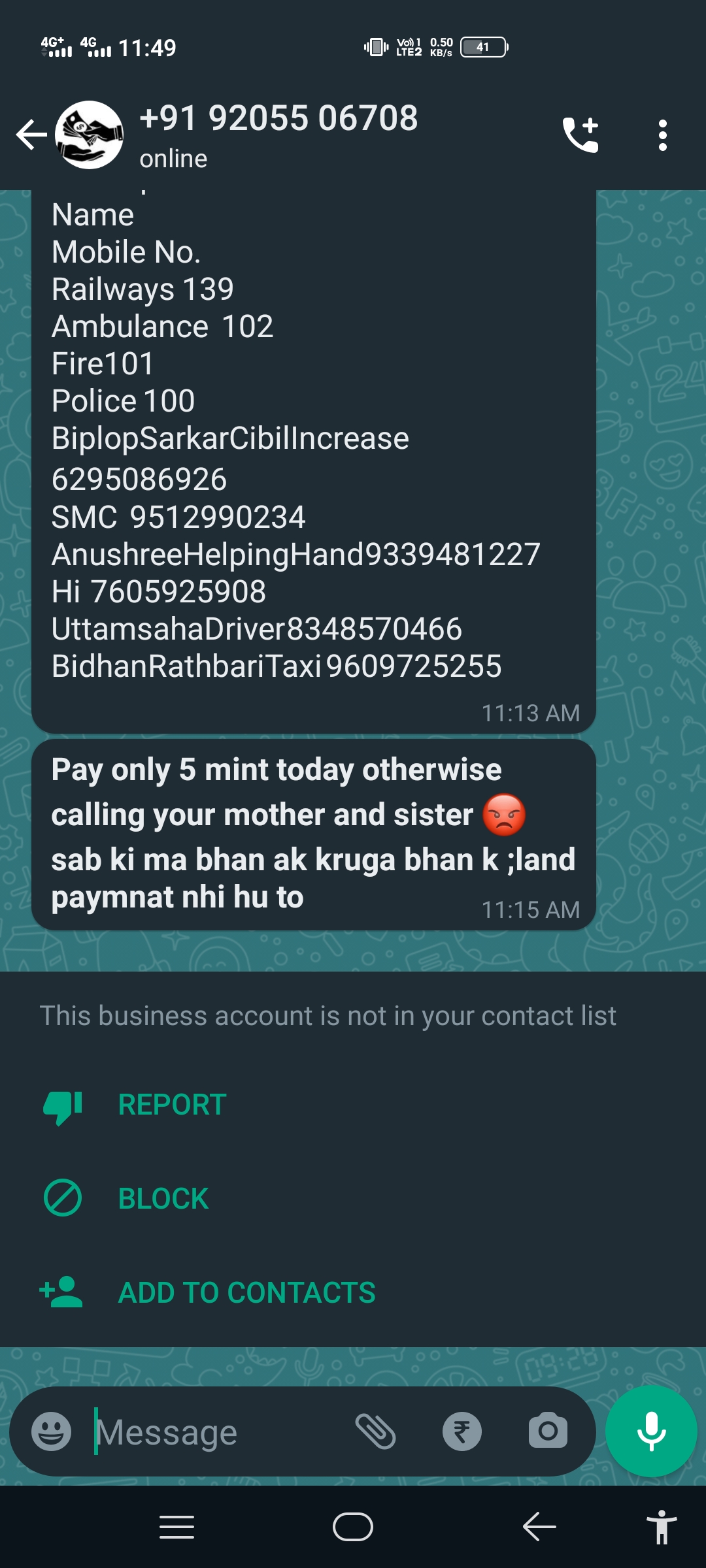Go back to the chats list
This screenshot has width=706, height=1568.
coord(31,135)
